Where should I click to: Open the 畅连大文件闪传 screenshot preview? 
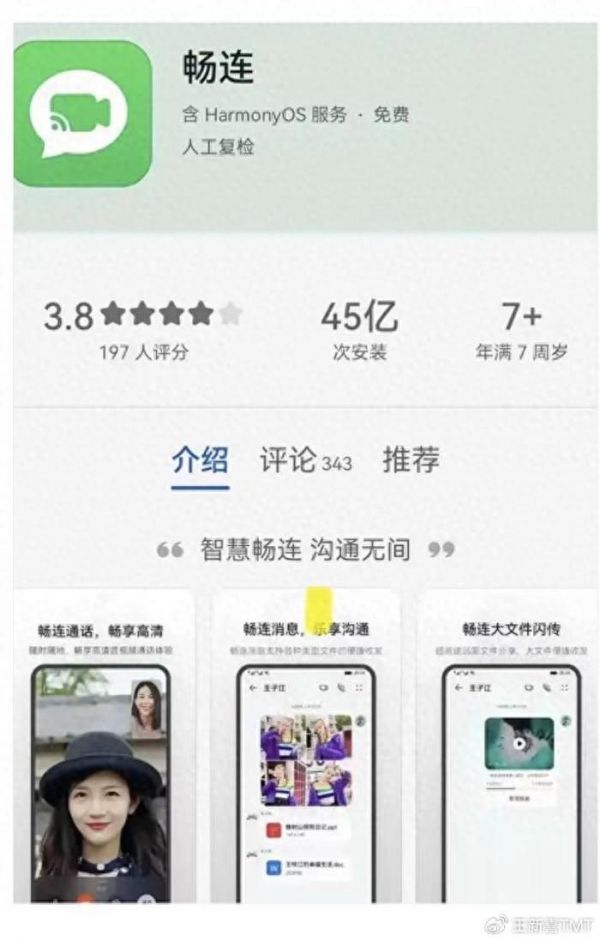(510, 750)
